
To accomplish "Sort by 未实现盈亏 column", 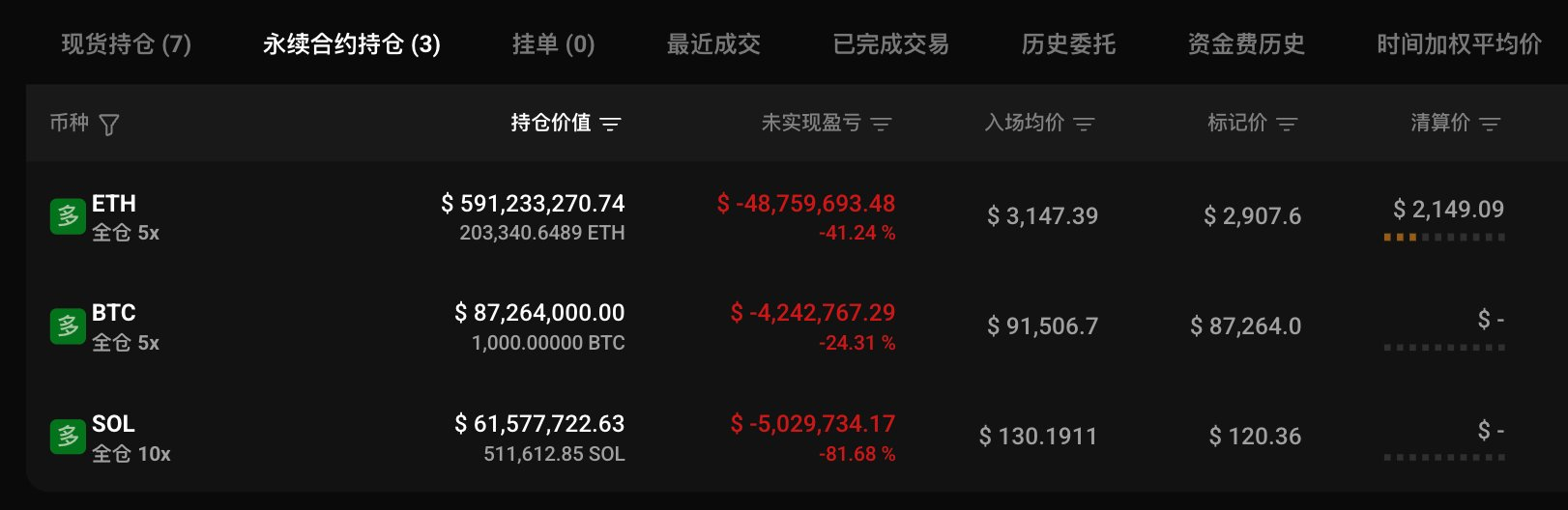I will pyautogui.click(x=881, y=125).
